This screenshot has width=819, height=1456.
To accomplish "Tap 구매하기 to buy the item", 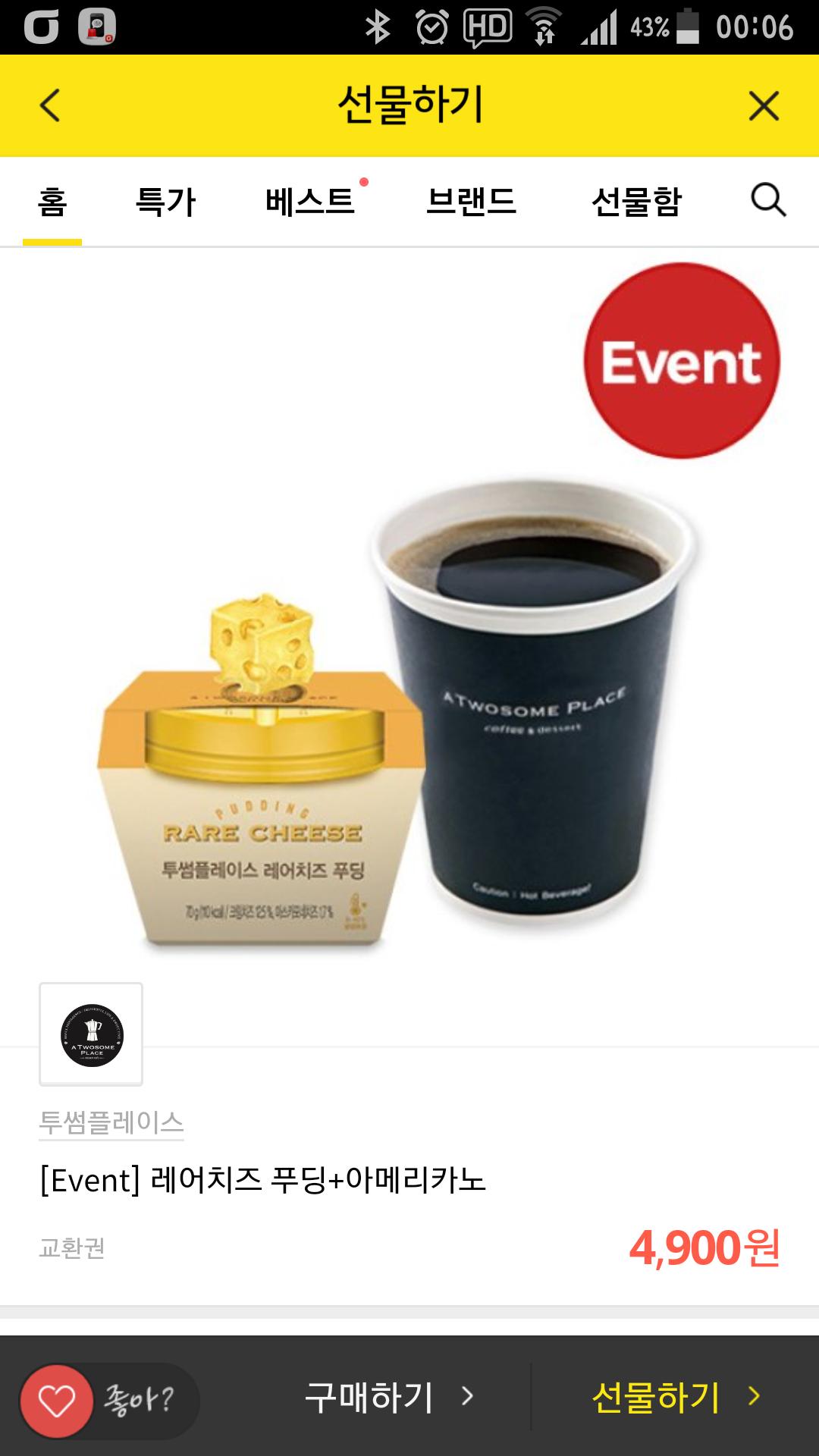I will (x=388, y=1397).
